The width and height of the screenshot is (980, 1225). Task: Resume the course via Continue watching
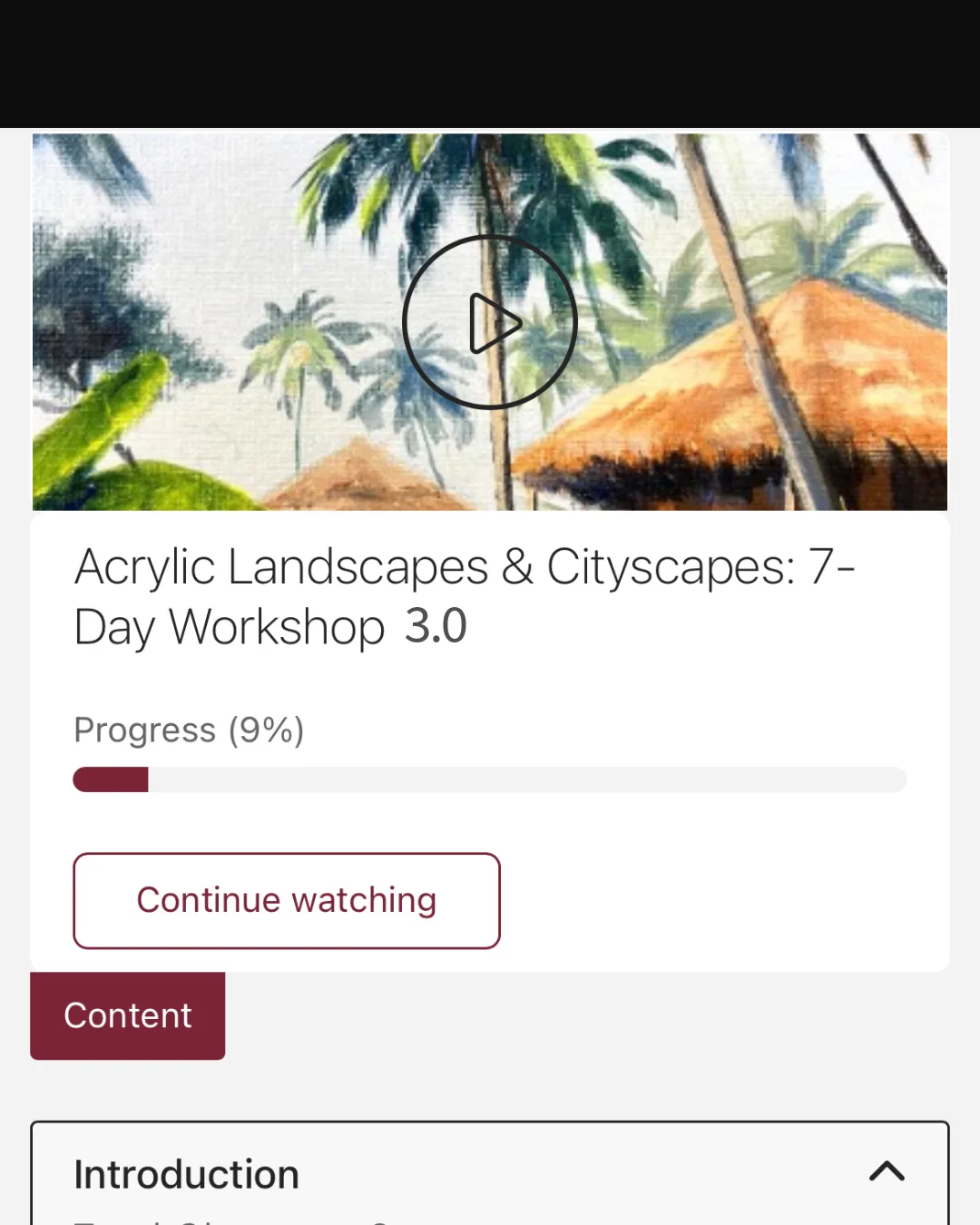(x=286, y=900)
